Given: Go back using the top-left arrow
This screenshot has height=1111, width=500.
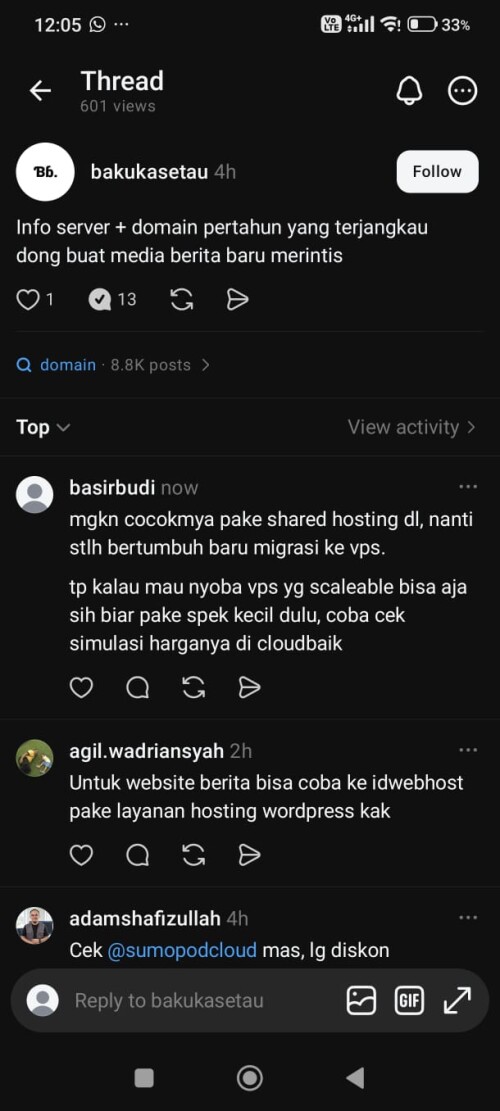Looking at the screenshot, I should [x=40, y=91].
